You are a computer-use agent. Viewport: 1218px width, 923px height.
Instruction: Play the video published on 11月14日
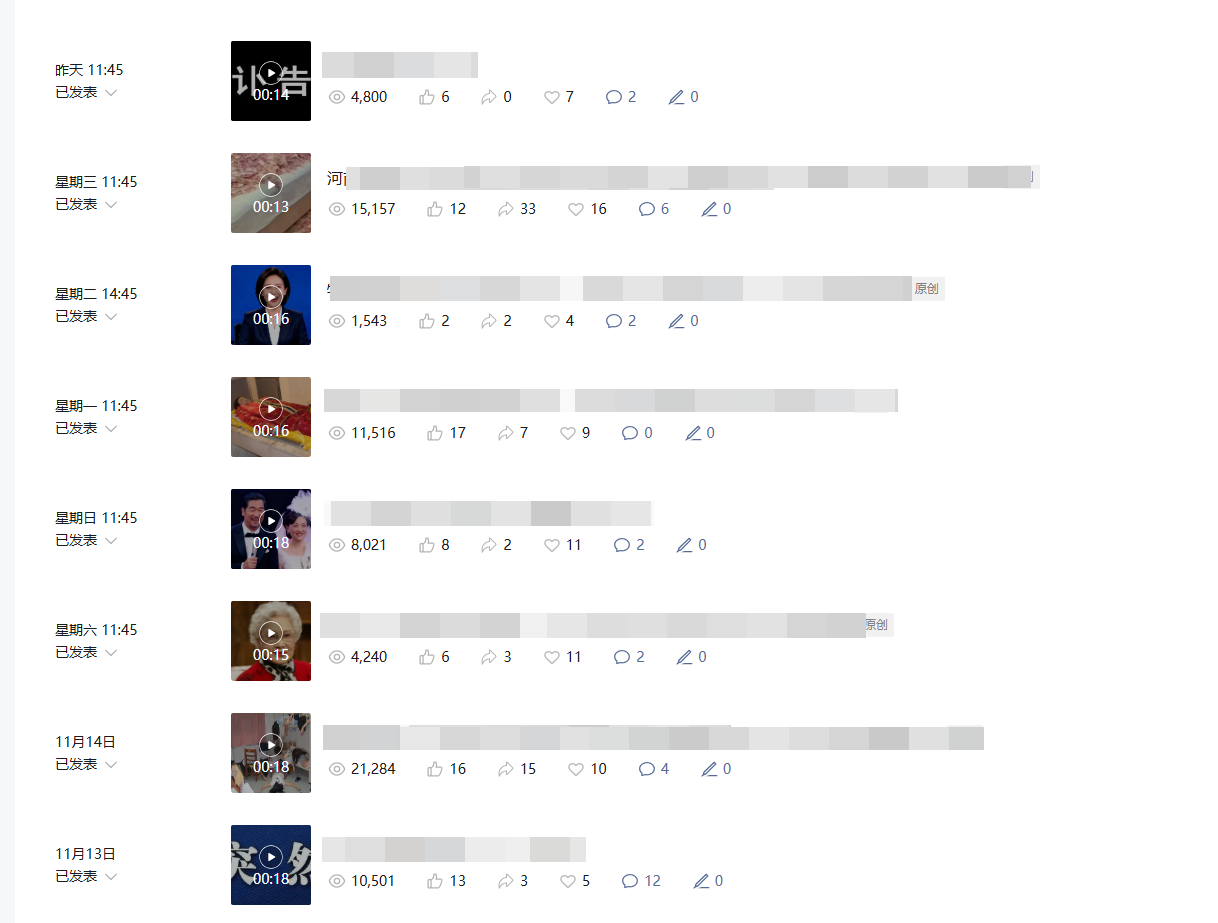coord(270,745)
